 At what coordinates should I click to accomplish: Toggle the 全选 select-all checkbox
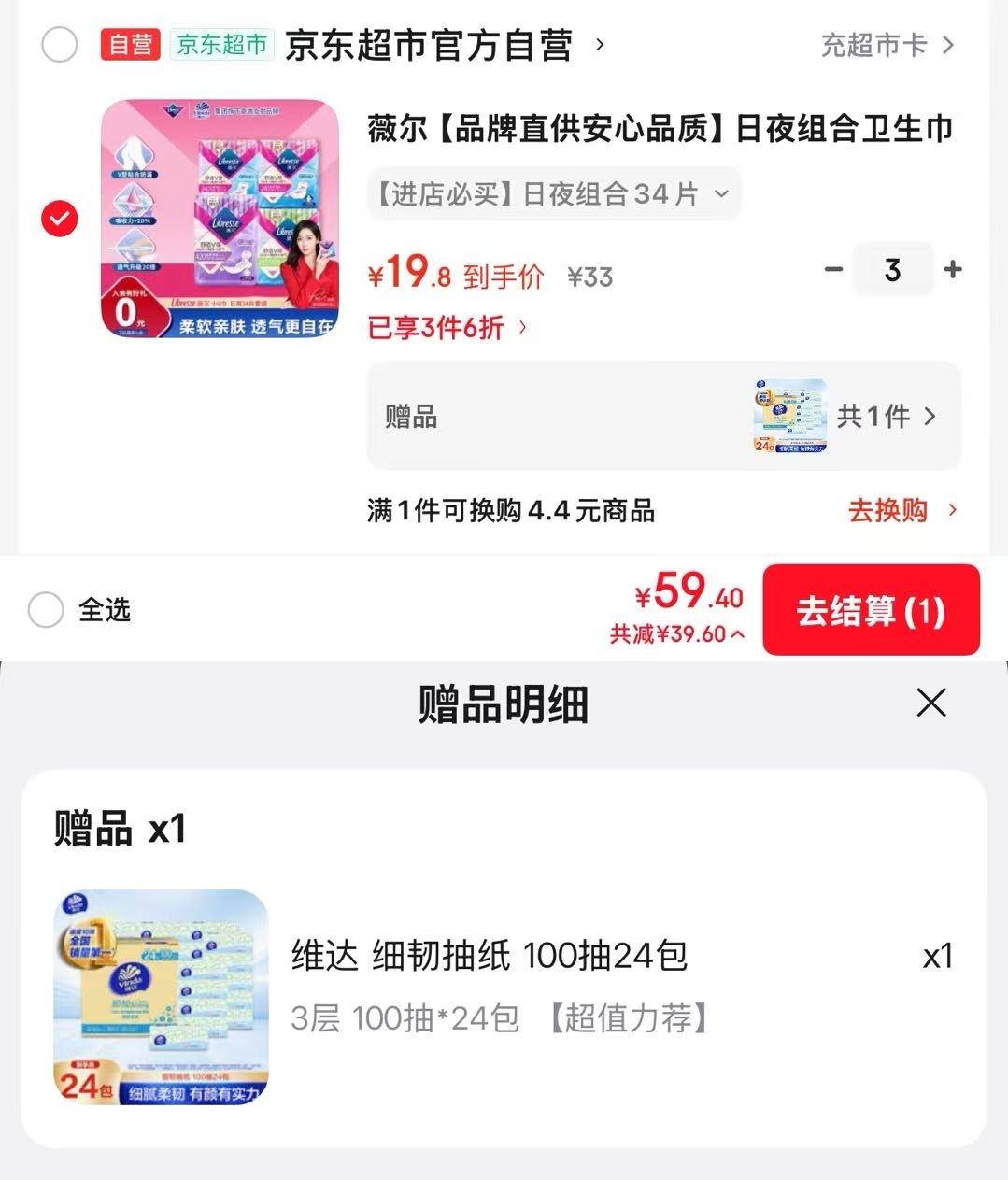tap(46, 610)
